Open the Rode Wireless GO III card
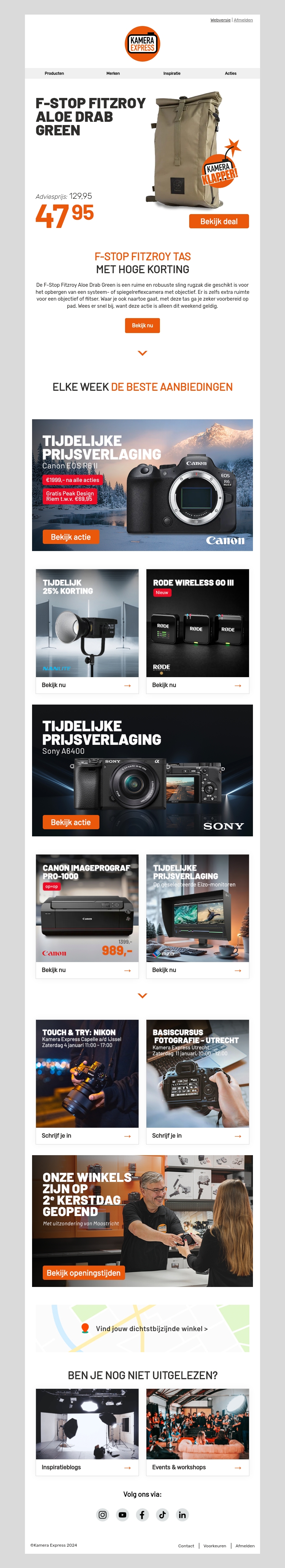The width and height of the screenshot is (285, 1568). pyautogui.click(x=197, y=685)
